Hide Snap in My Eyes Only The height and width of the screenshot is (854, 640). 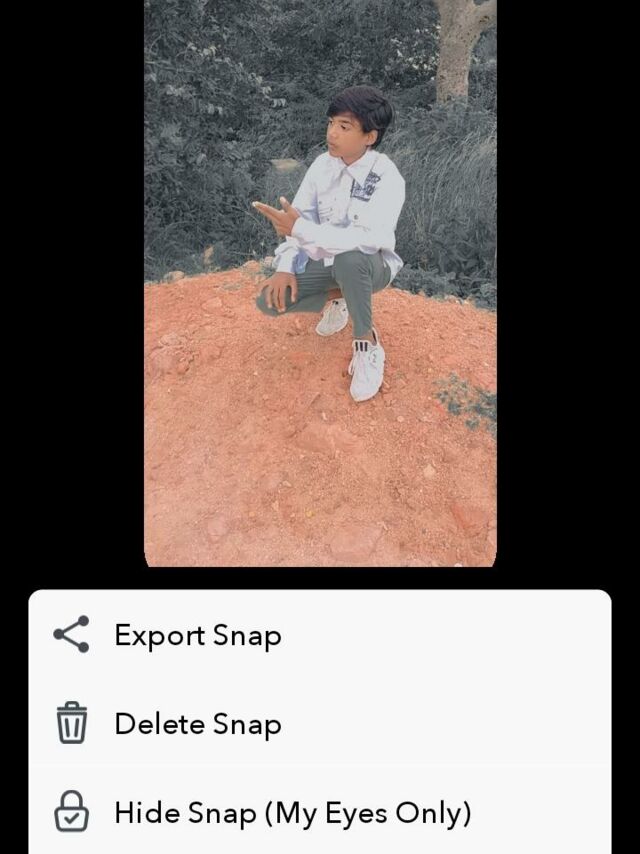[292, 813]
